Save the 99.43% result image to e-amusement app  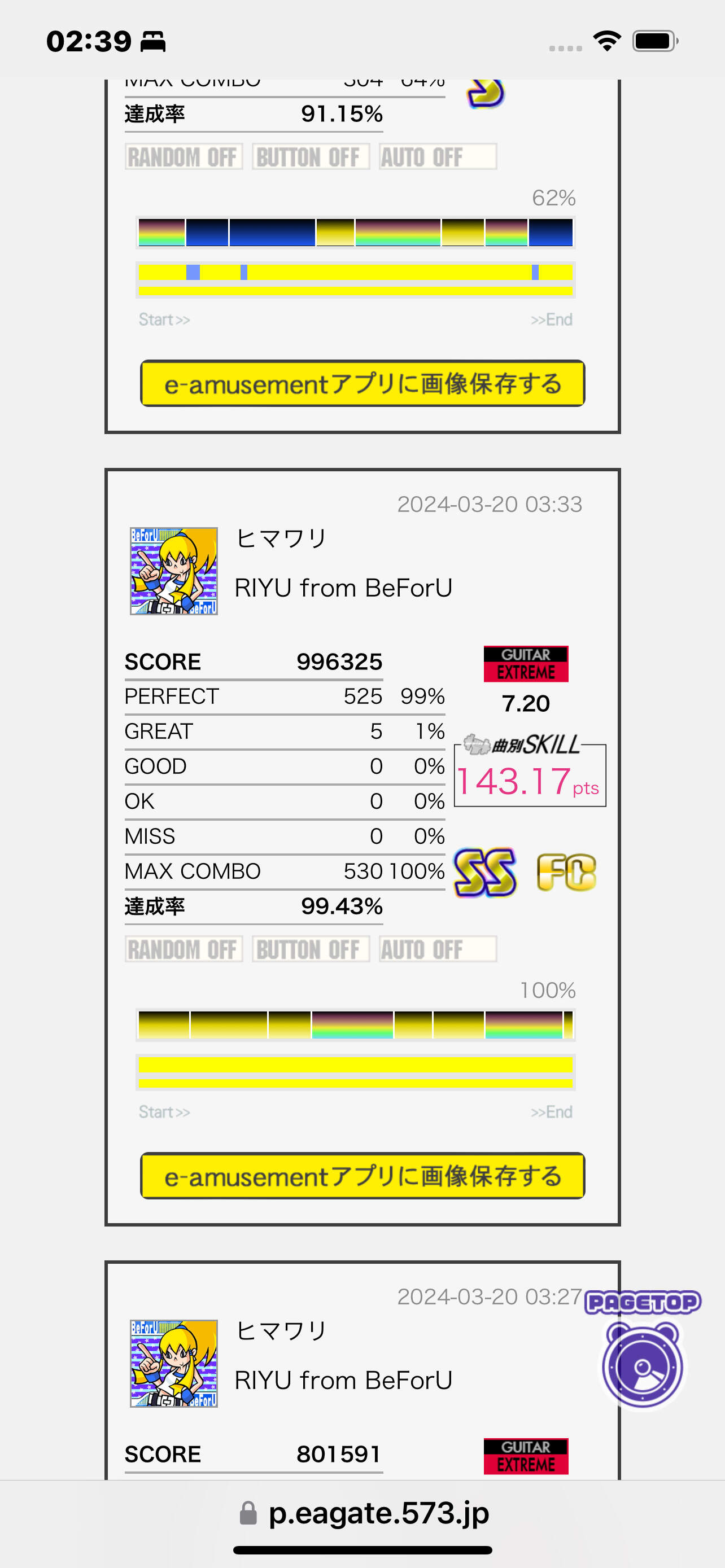click(x=362, y=1175)
